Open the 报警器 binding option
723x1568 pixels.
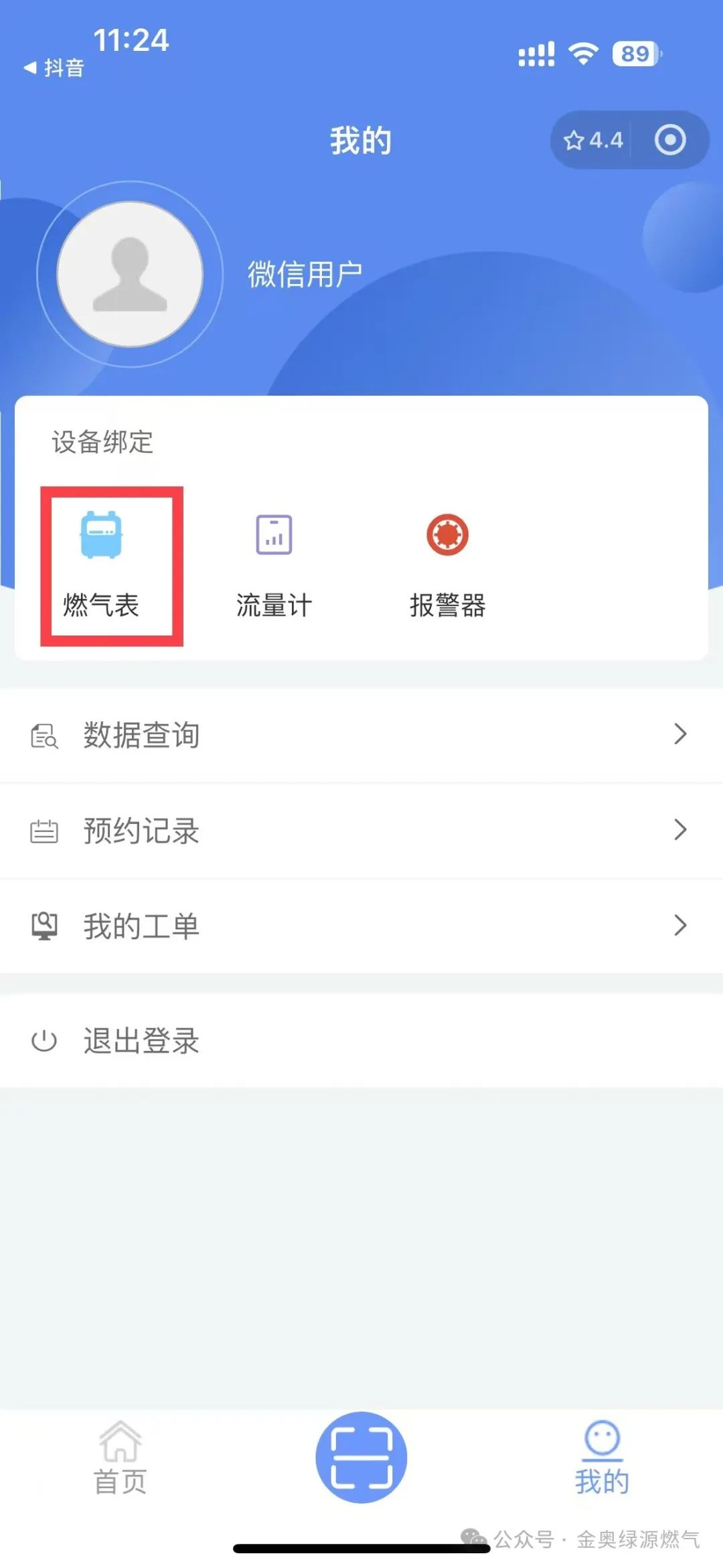click(x=447, y=564)
